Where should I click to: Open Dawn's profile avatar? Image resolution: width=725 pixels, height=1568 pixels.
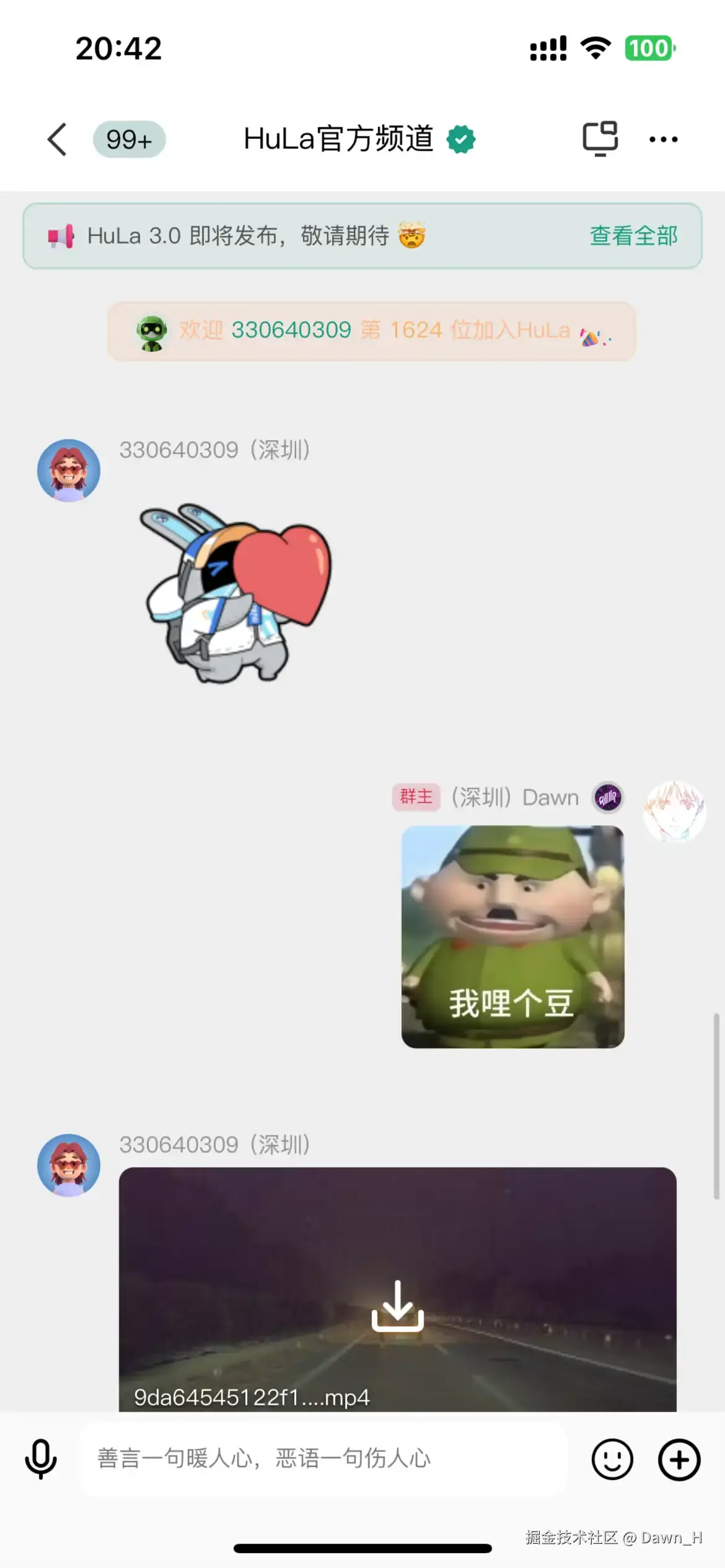coord(674,811)
